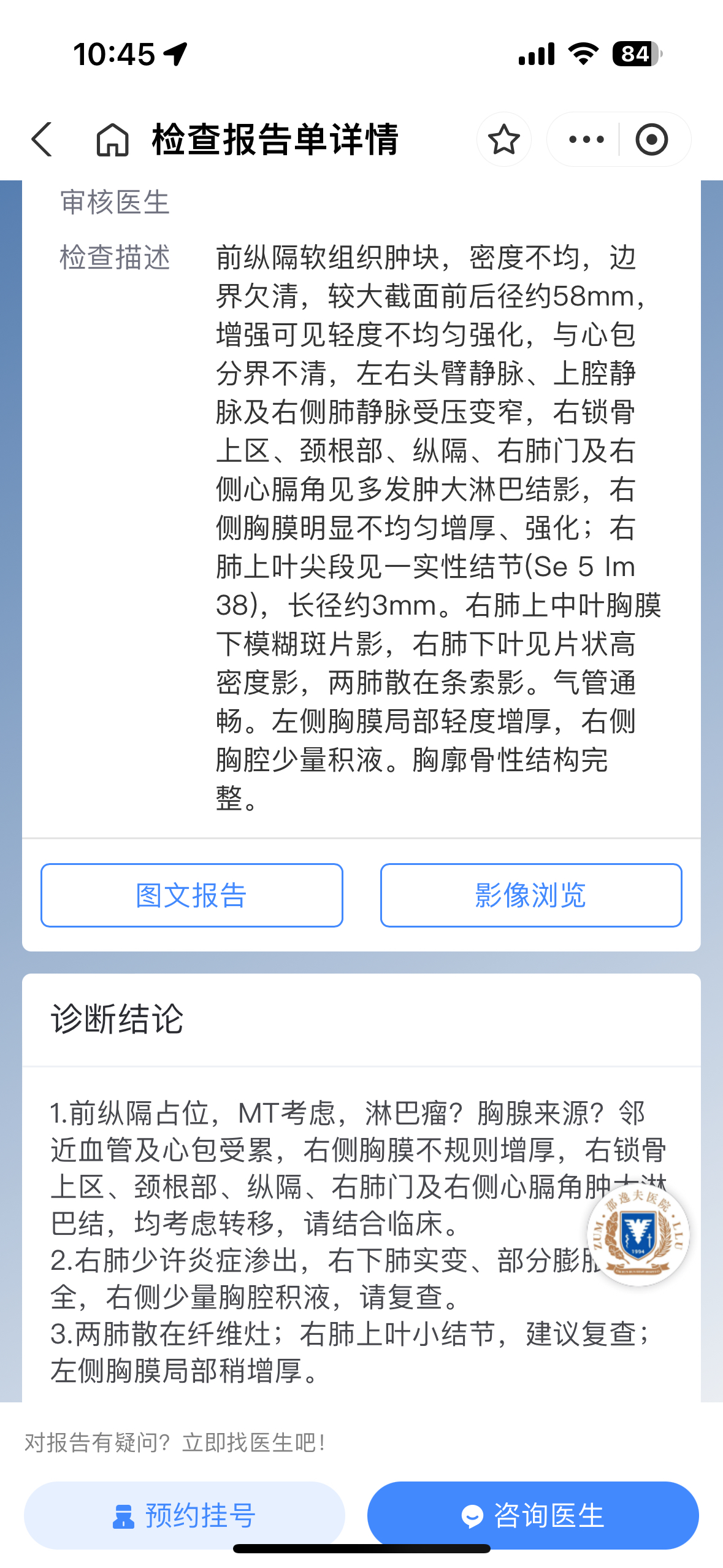Tap 预约挂号 to book an appointment

[x=184, y=1515]
